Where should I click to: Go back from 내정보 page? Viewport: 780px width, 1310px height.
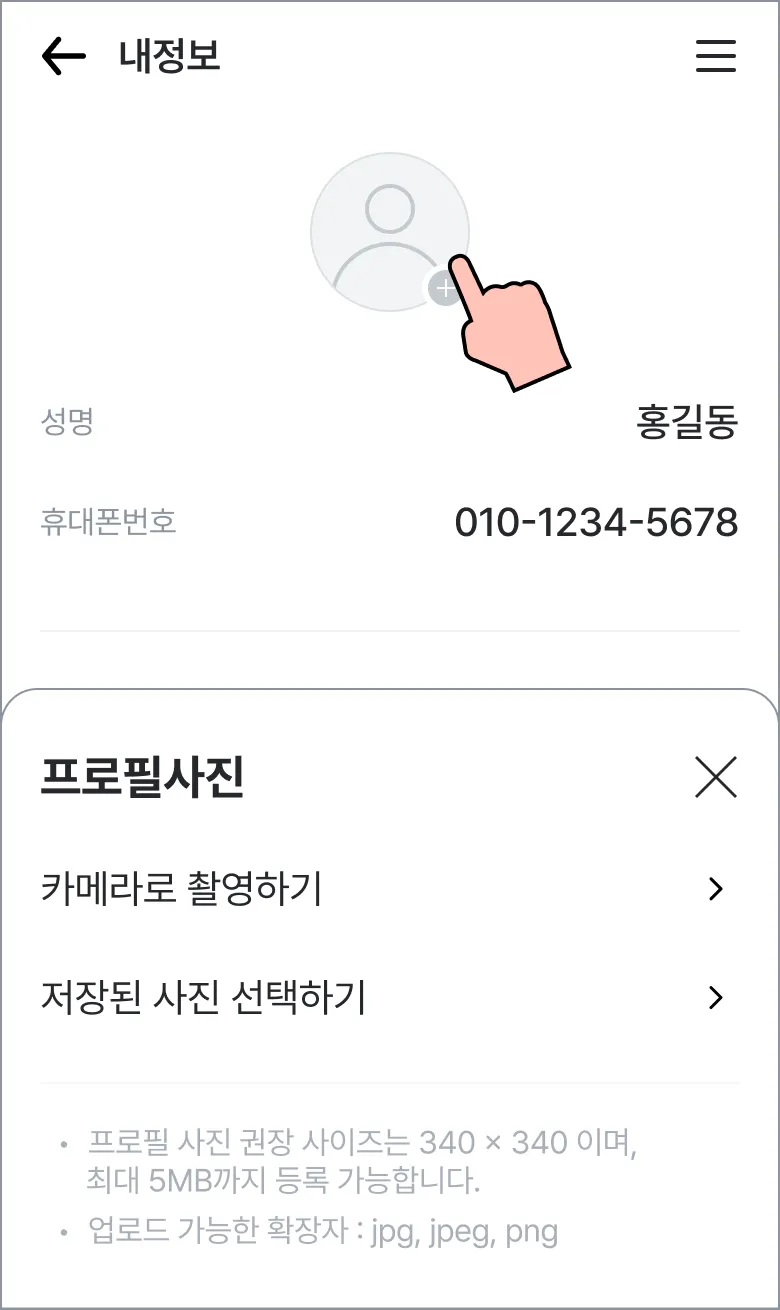click(x=63, y=57)
